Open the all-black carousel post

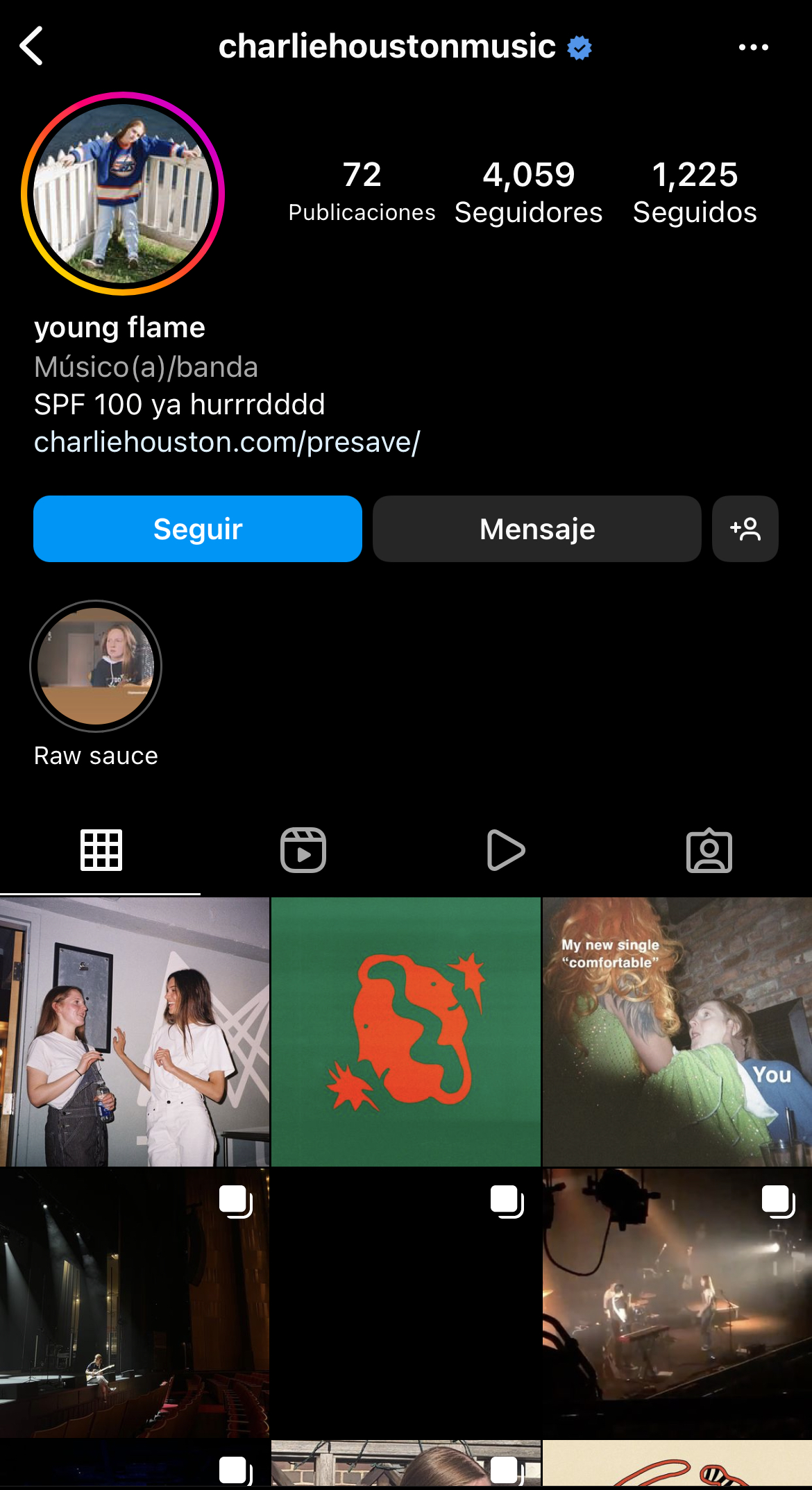click(406, 1303)
